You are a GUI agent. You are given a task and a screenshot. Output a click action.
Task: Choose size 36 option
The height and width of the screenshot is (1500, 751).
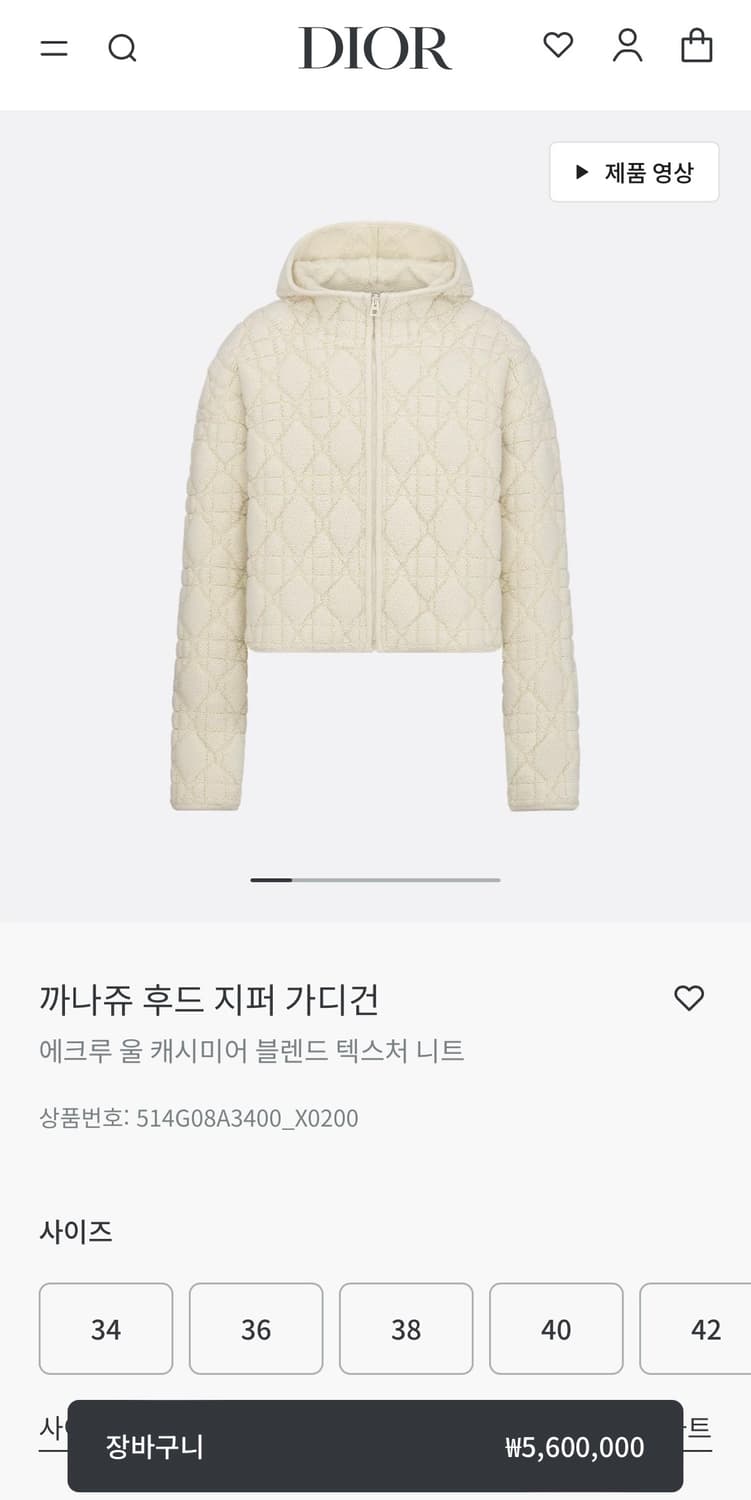[x=256, y=1329]
